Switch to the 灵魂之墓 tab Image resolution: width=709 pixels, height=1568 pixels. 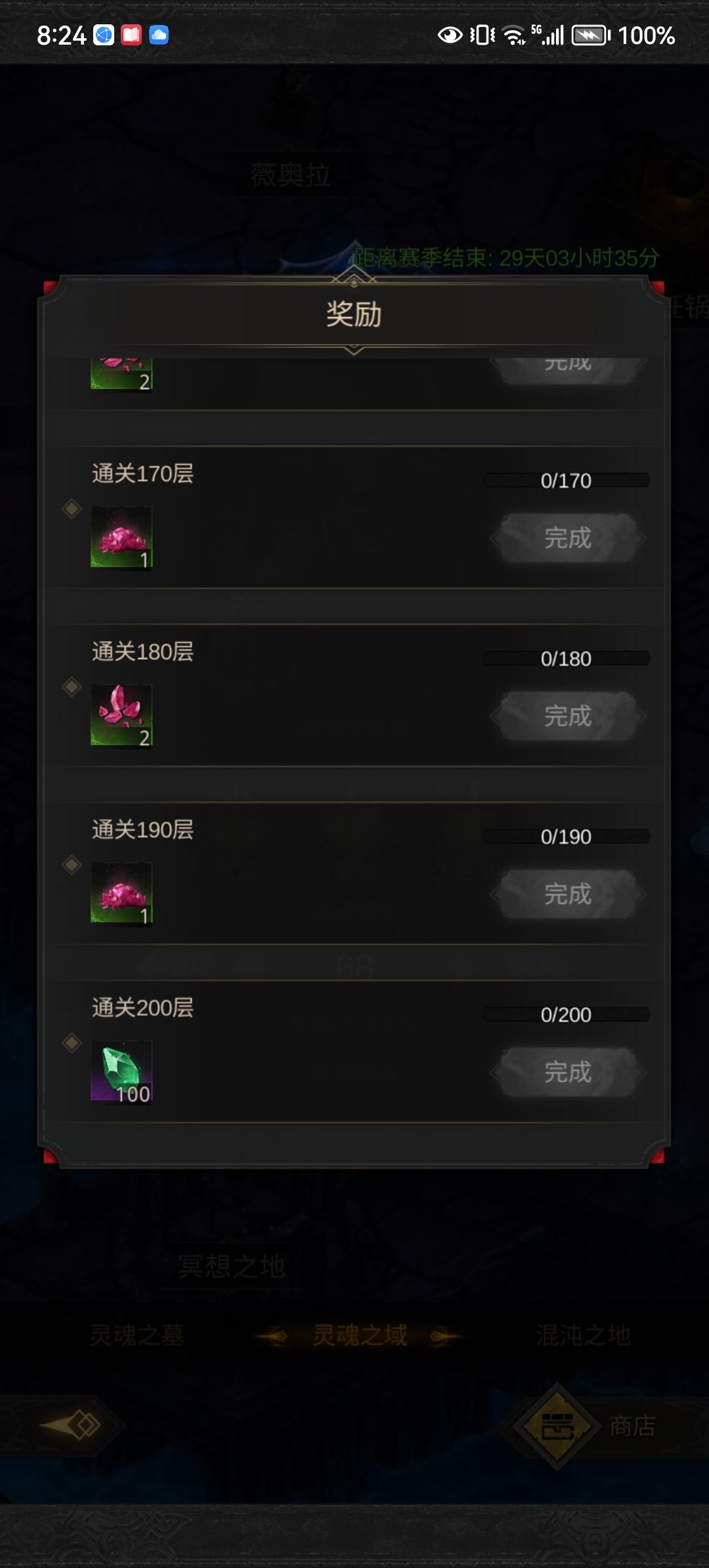click(x=139, y=1330)
